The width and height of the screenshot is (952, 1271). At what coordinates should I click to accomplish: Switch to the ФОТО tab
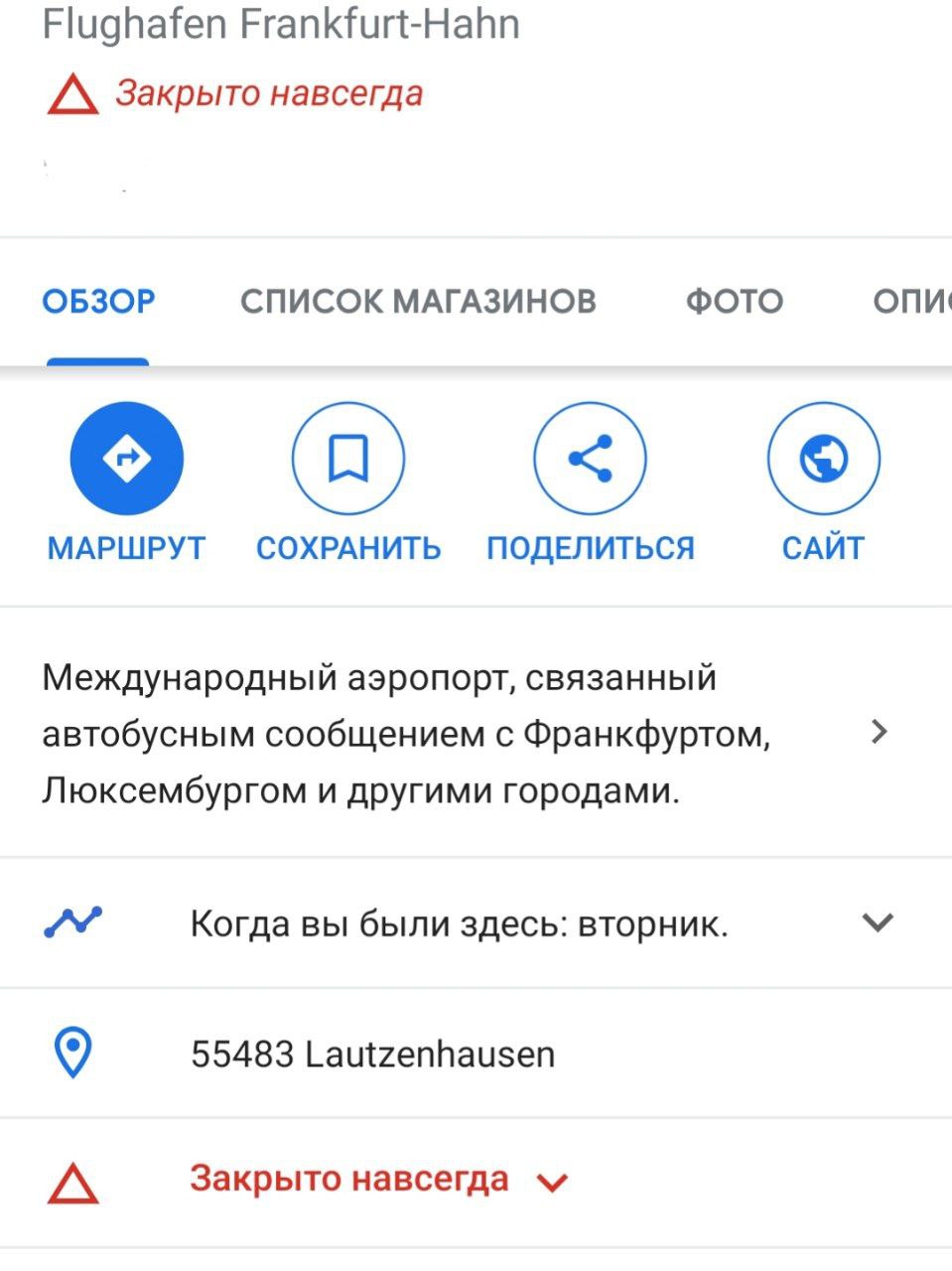coord(734,301)
